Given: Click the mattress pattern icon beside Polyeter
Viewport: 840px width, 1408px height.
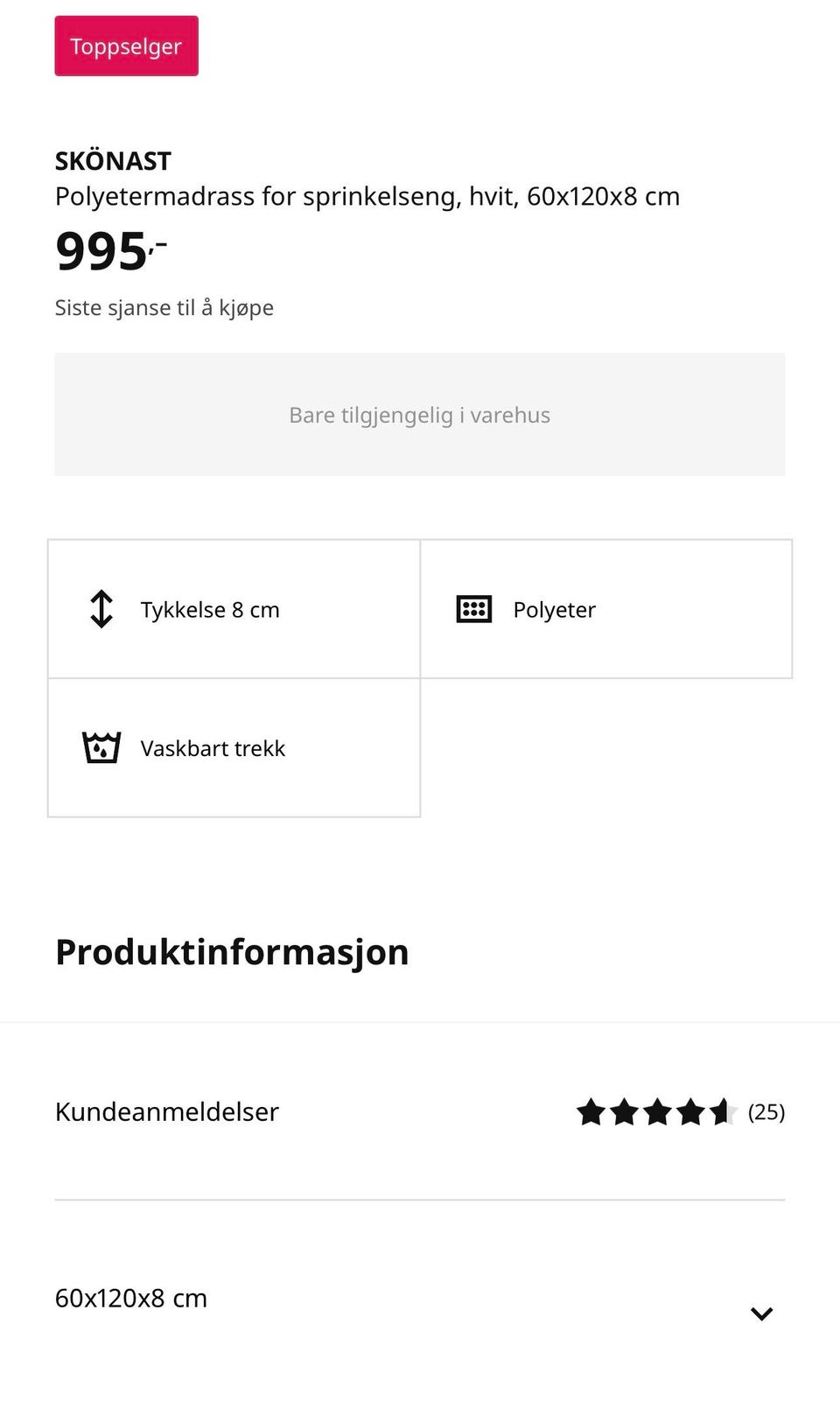Looking at the screenshot, I should [472, 609].
